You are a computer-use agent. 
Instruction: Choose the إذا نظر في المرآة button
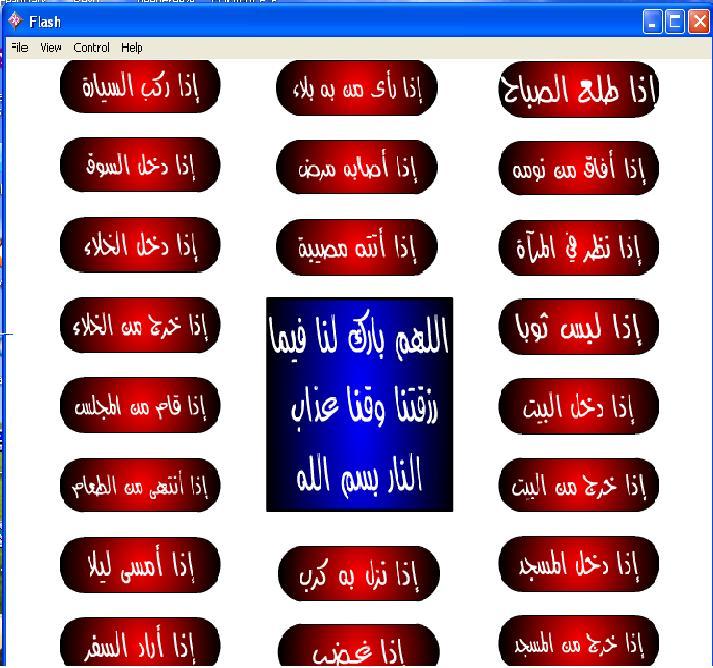[578, 248]
